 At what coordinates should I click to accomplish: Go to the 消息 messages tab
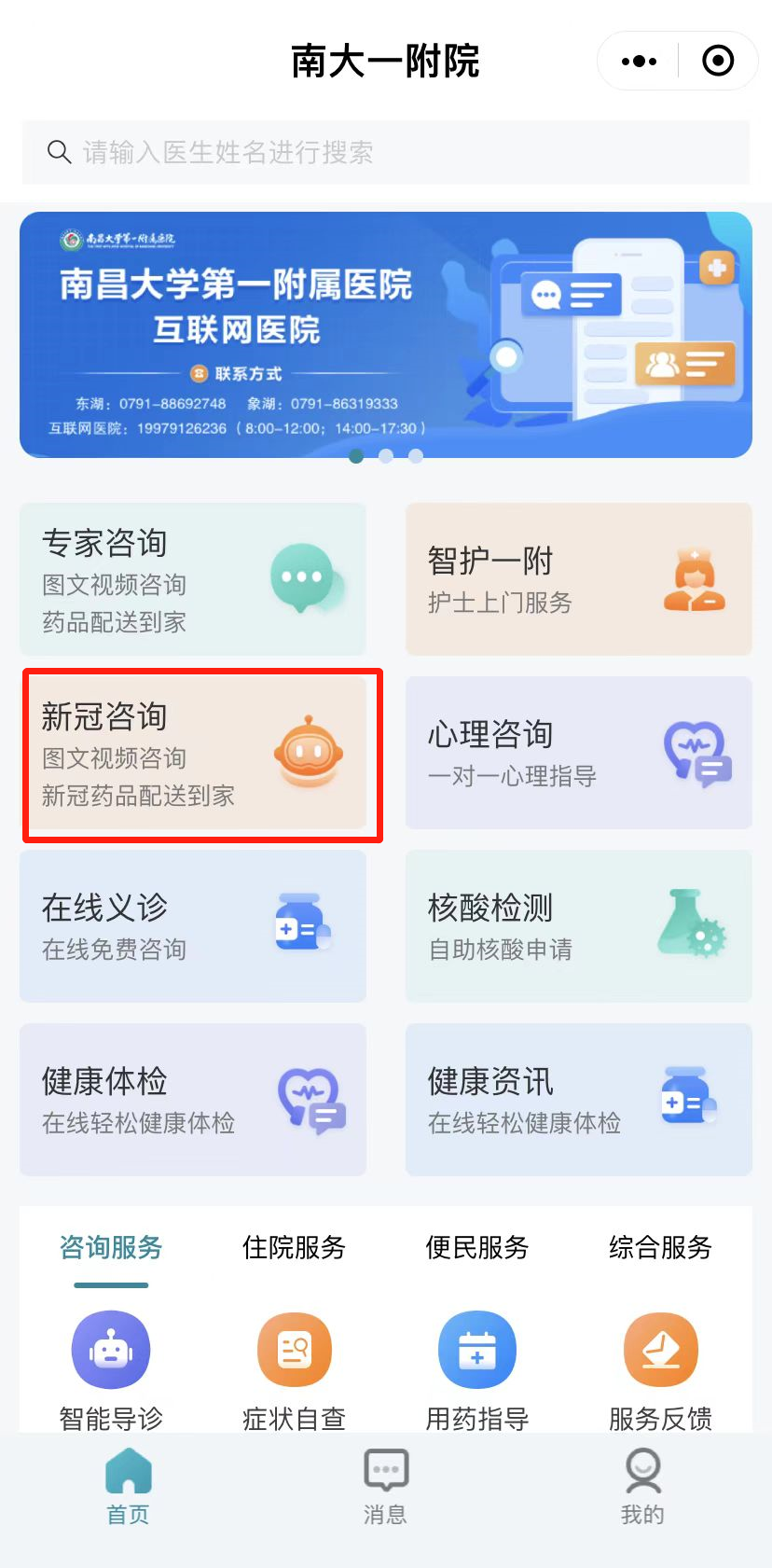pos(385,1488)
